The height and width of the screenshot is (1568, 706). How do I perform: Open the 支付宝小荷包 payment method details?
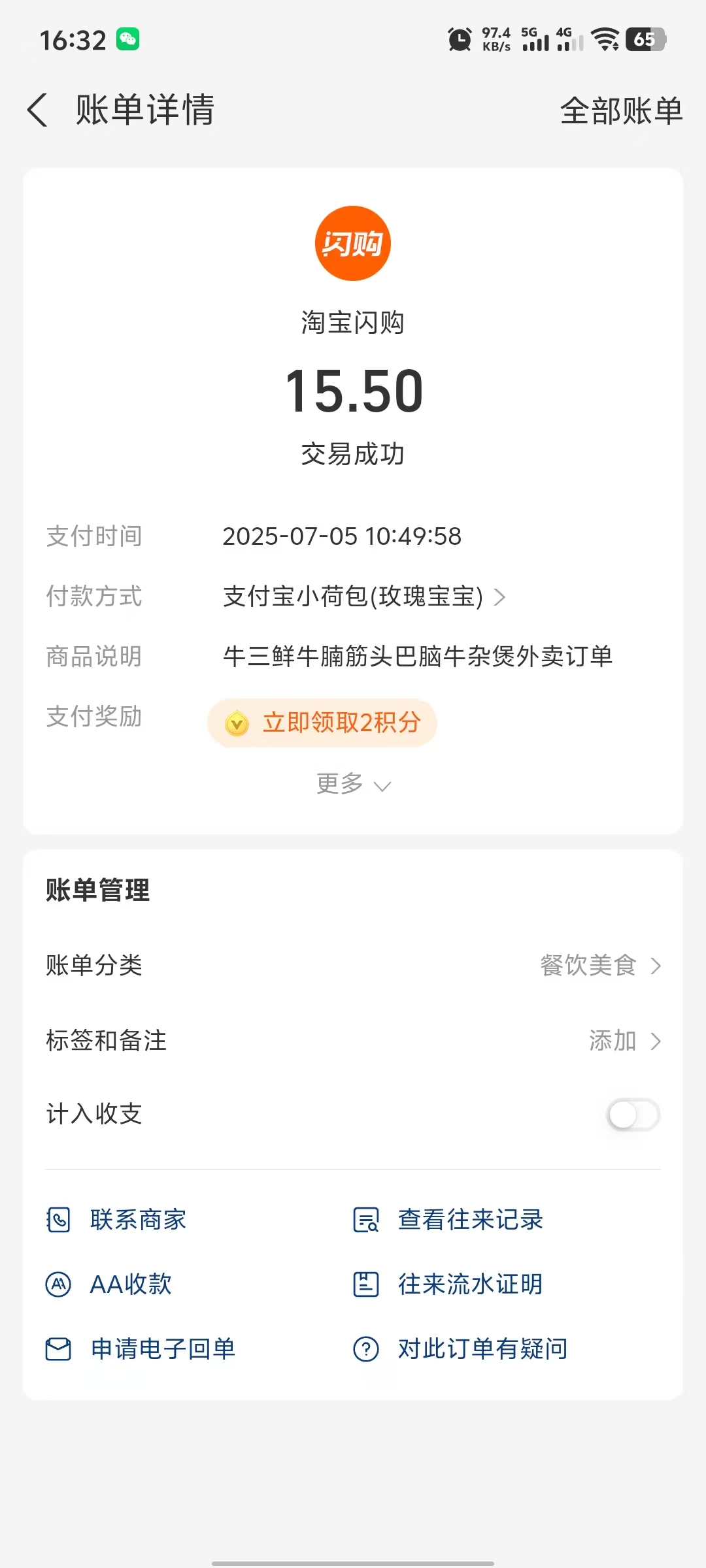coord(363,596)
